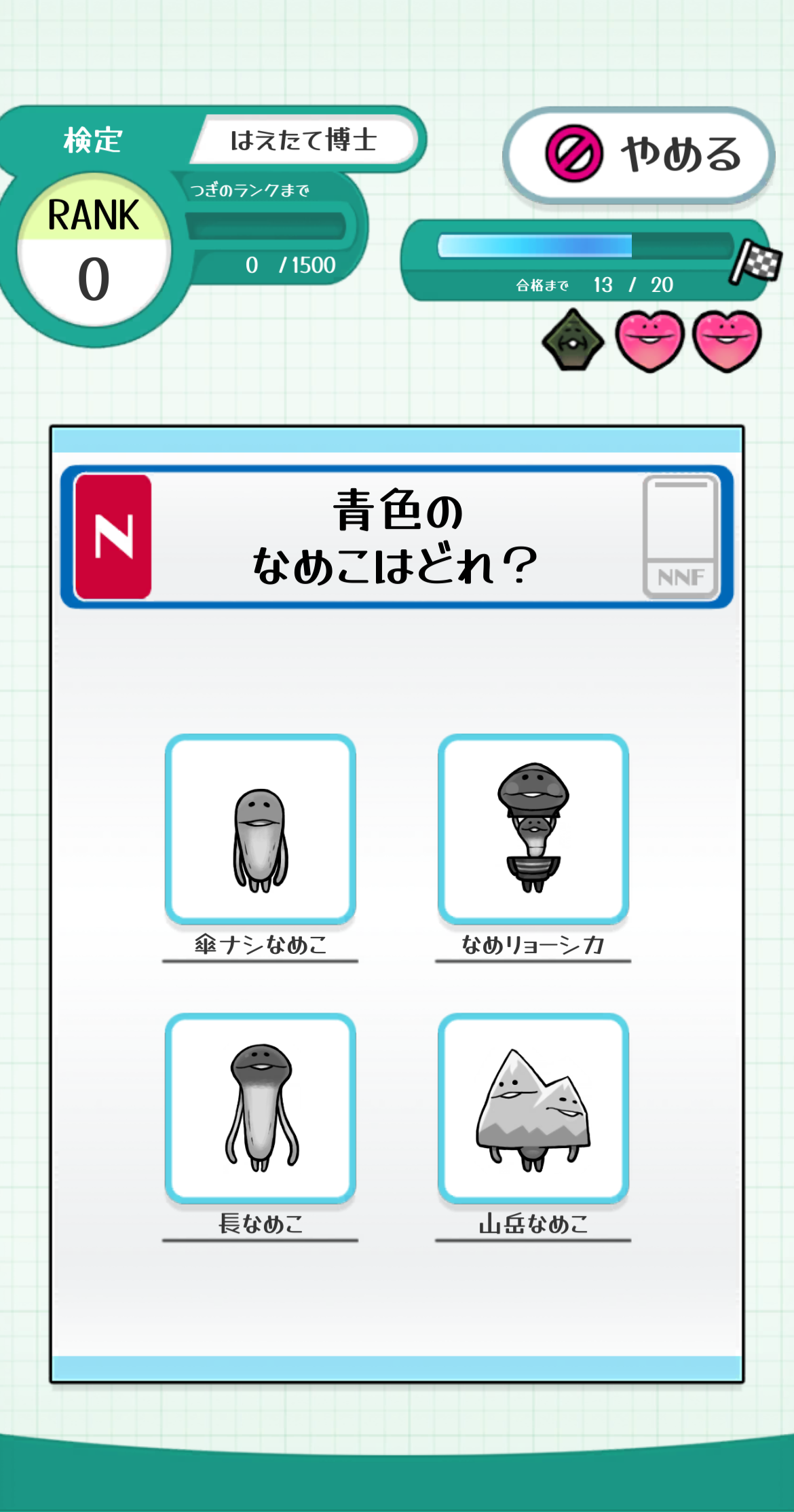Select the 傘ナシなめこ answer
The image size is (794, 1512).
261,830
